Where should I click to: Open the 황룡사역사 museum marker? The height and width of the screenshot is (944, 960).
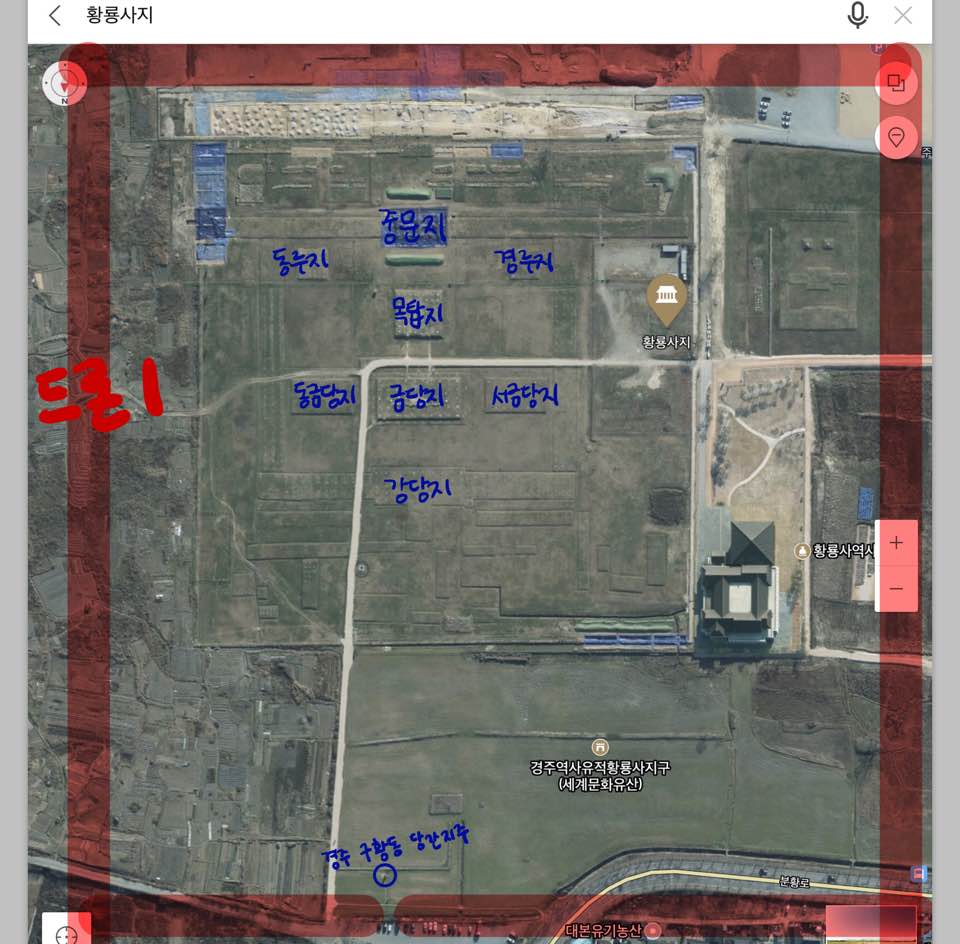[802, 551]
